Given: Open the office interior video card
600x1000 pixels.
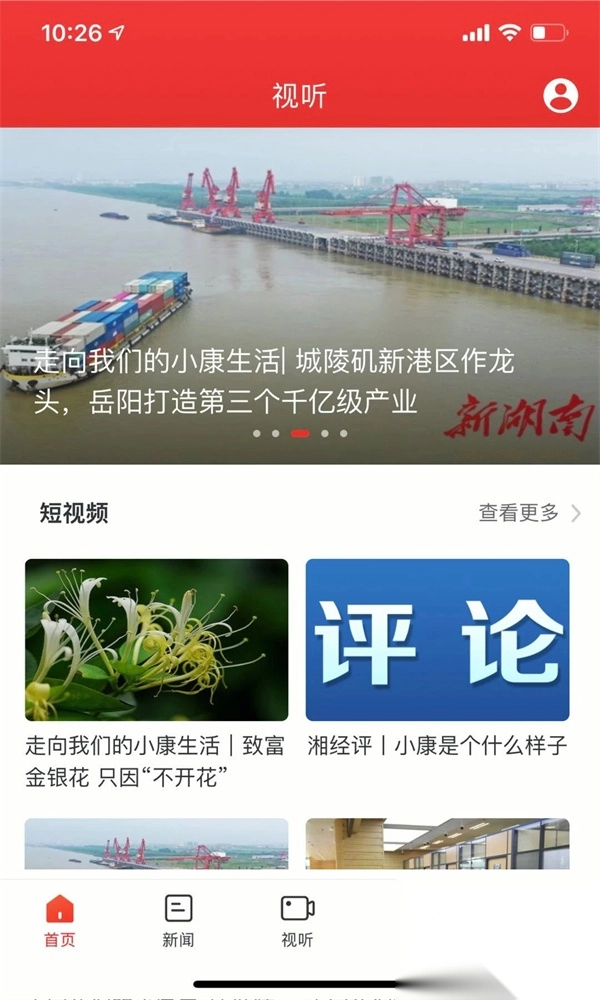Looking at the screenshot, I should [437, 845].
